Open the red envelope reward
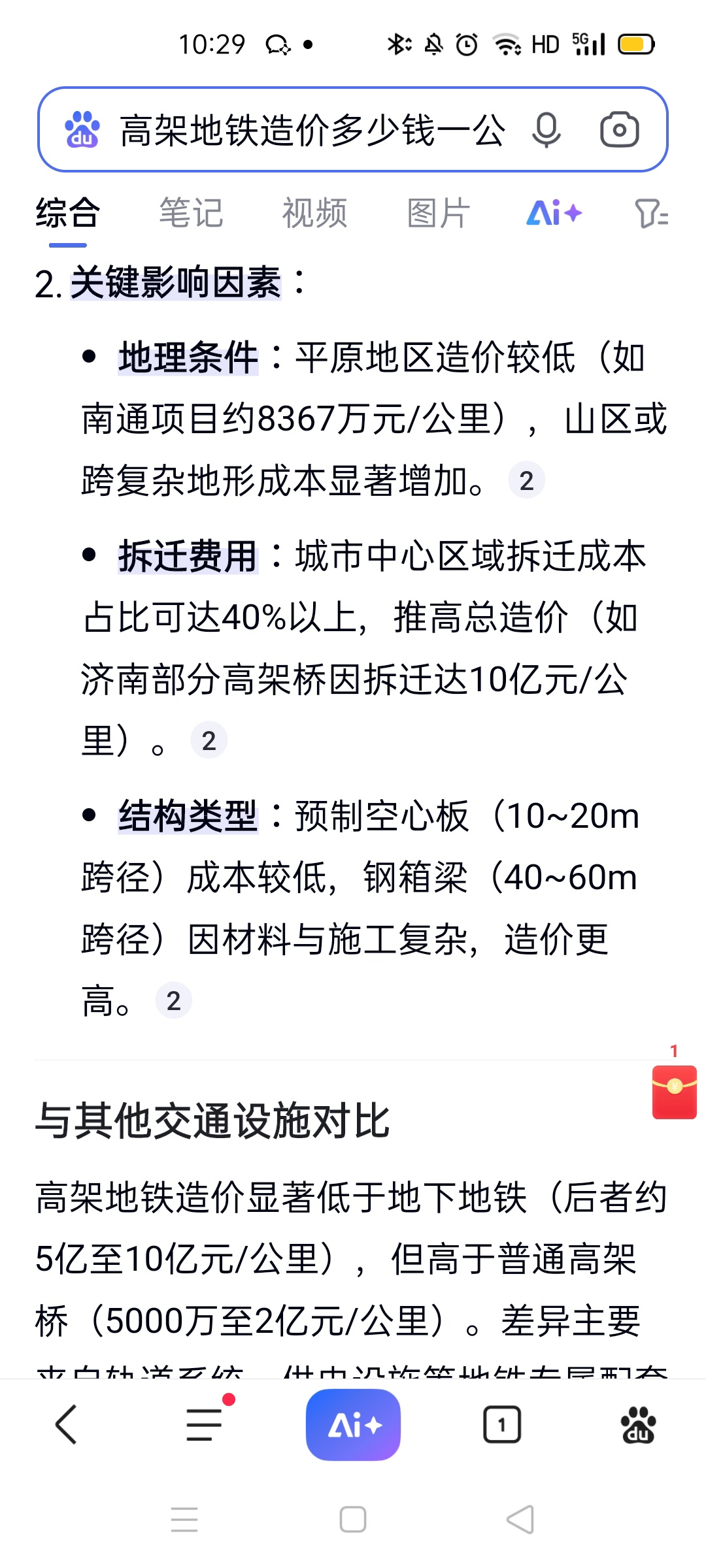The height and width of the screenshot is (1568, 706). [x=674, y=1091]
